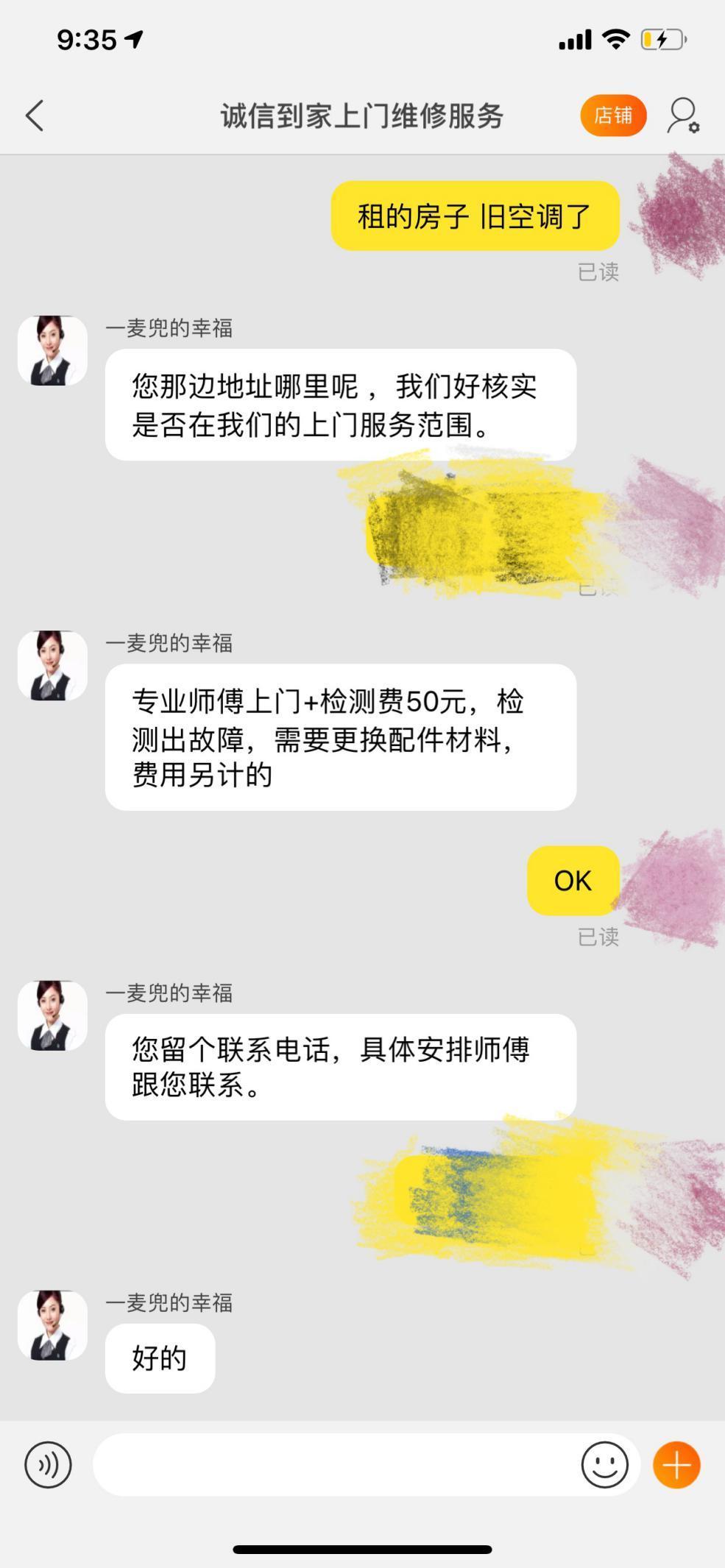Screen dimensions: 725x1568
Task: Open the emoji picker
Action: (604, 1464)
